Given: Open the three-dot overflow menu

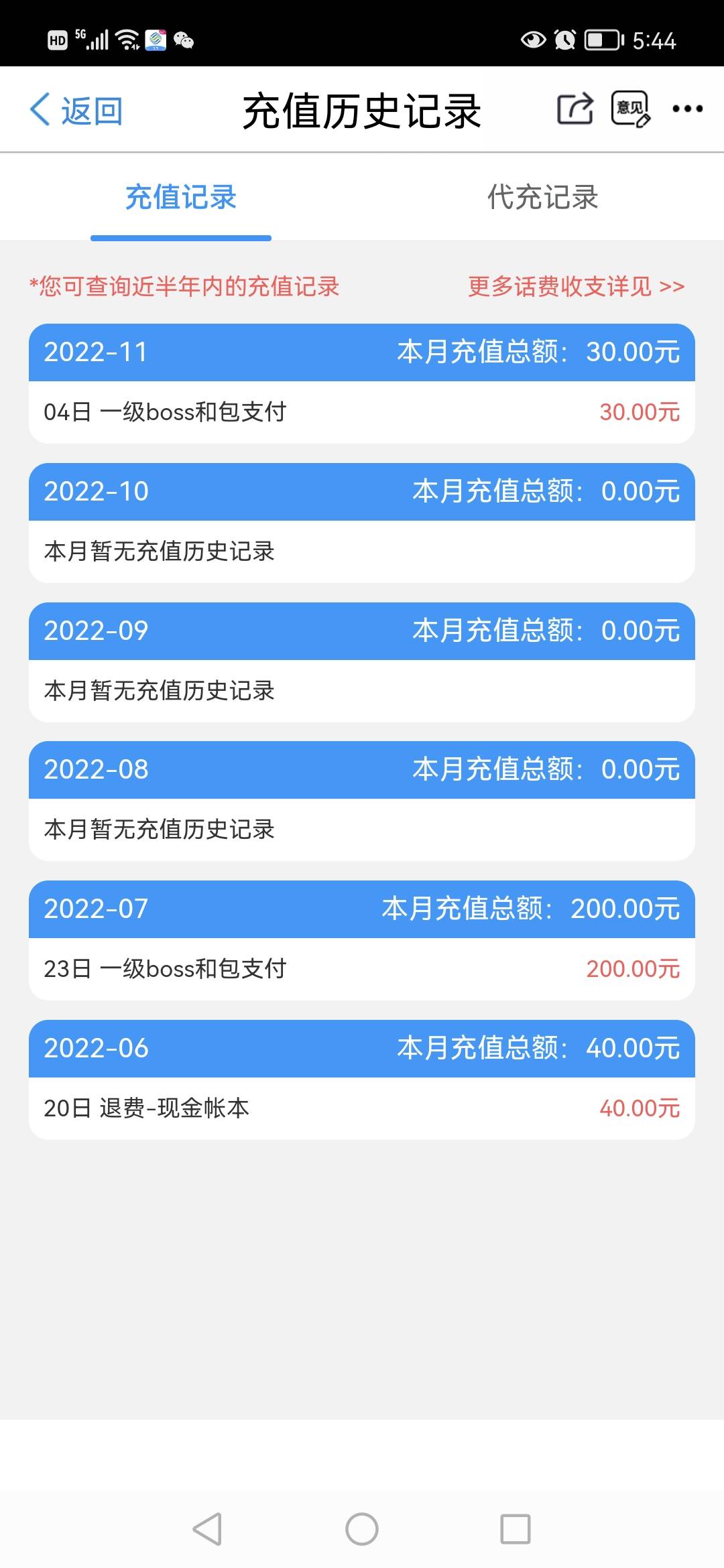Looking at the screenshot, I should click(687, 109).
